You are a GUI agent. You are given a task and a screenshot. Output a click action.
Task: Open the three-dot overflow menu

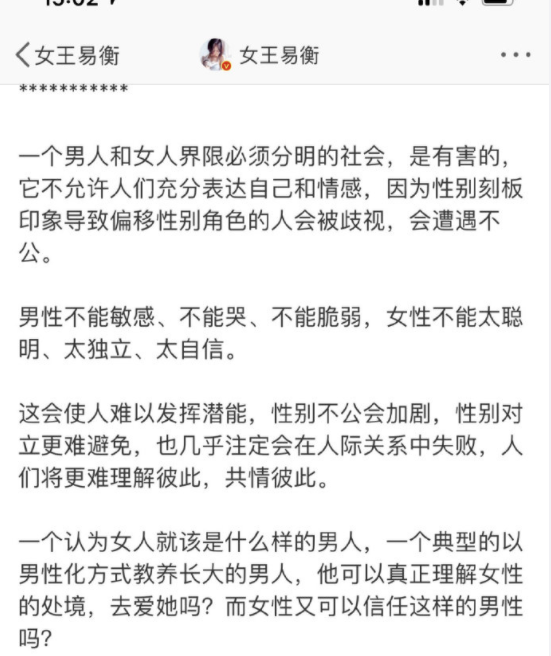pos(515,55)
